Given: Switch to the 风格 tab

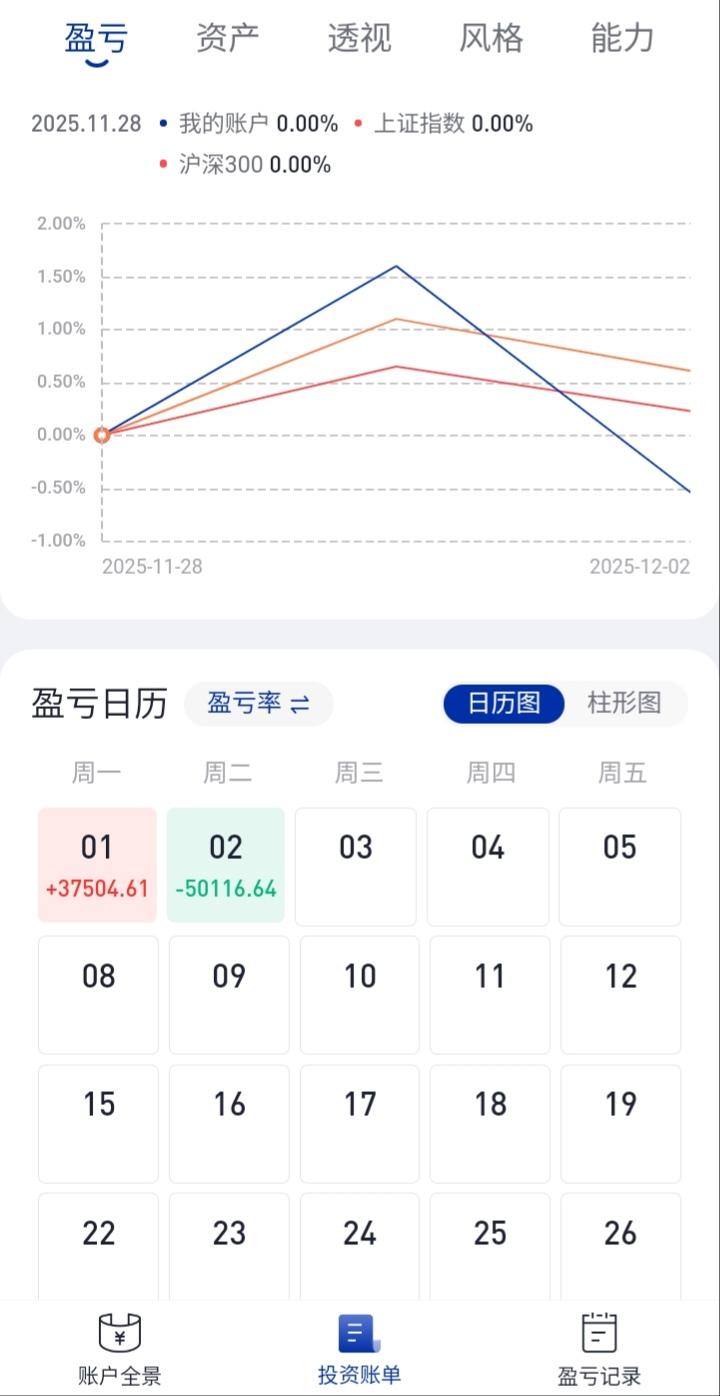Looking at the screenshot, I should 492,38.
